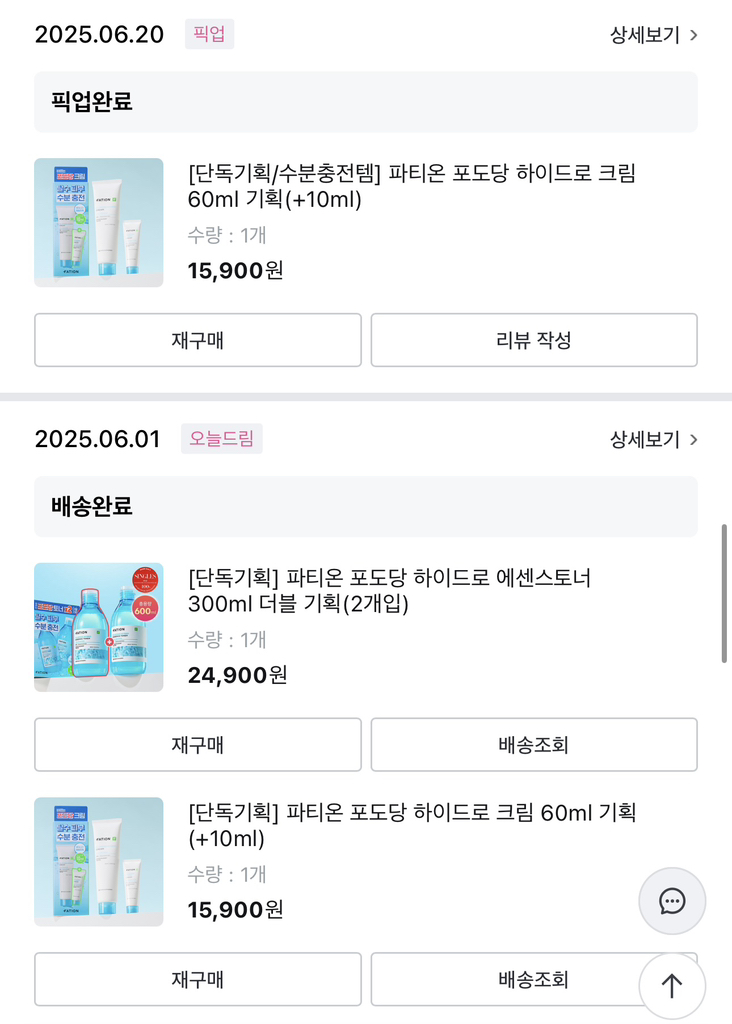Open the 픽업완료 hydro cream product image
This screenshot has height=1024, width=732.
point(99,223)
